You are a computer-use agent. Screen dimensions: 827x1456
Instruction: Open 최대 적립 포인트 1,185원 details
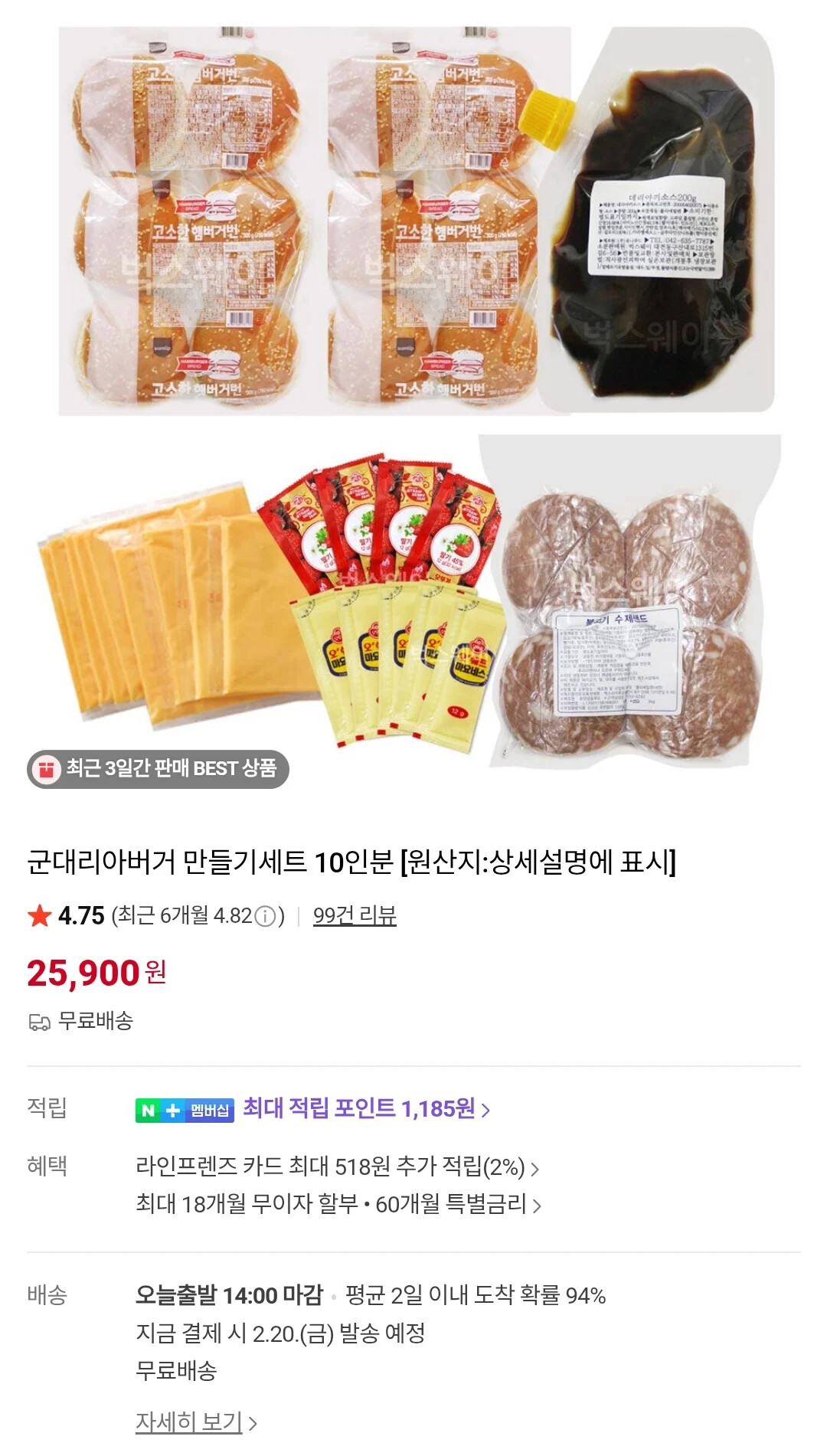366,1108
